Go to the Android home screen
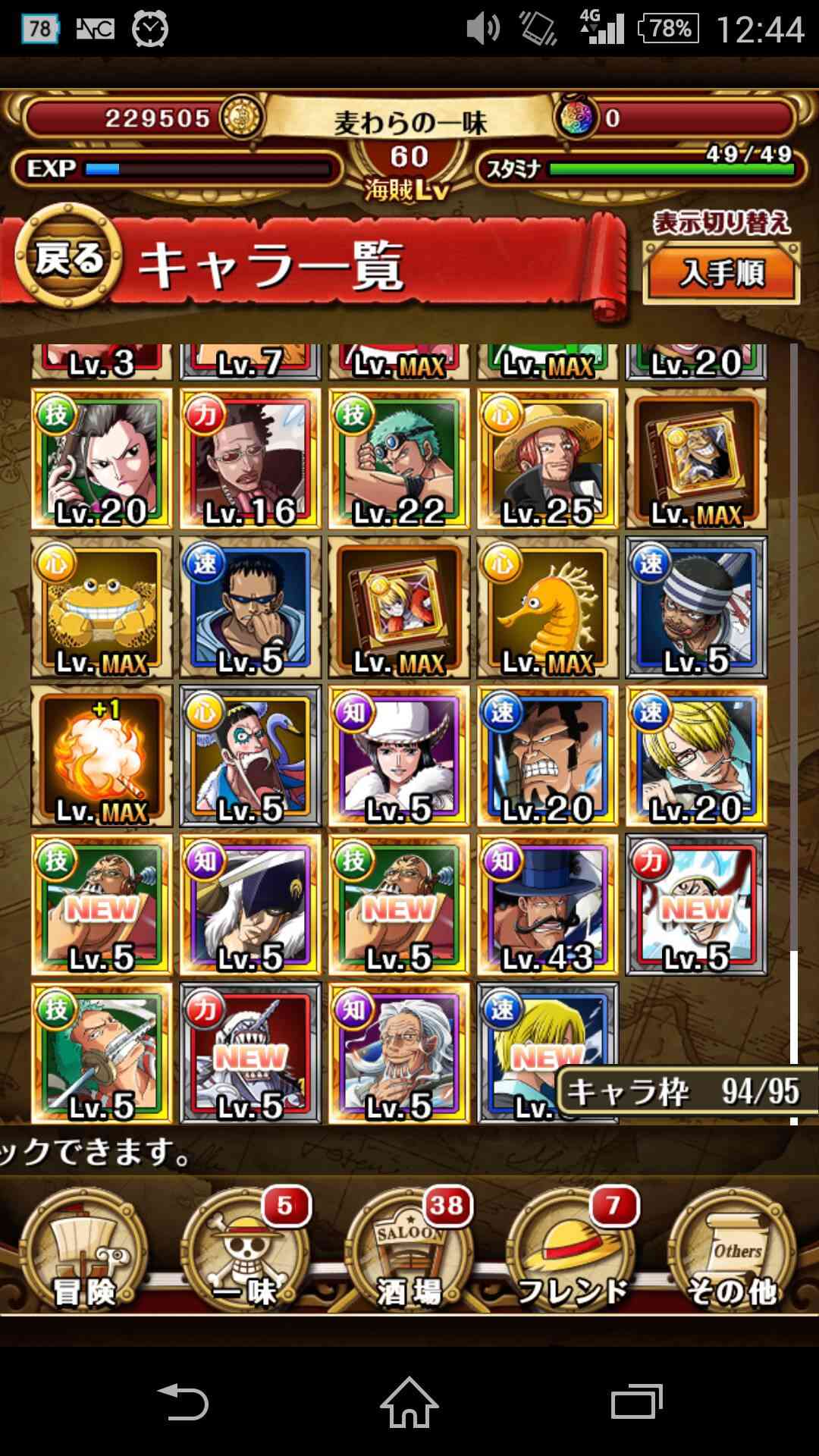Screen dimensions: 819x1456 coord(409,1401)
